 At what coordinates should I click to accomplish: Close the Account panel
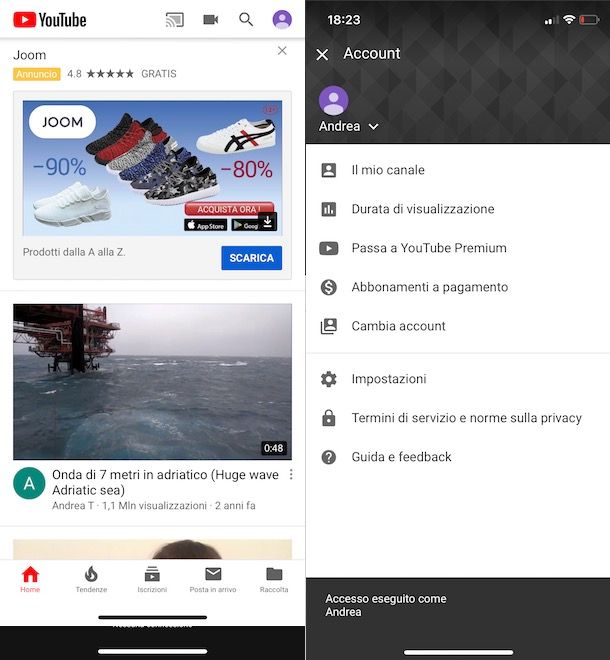(322, 55)
